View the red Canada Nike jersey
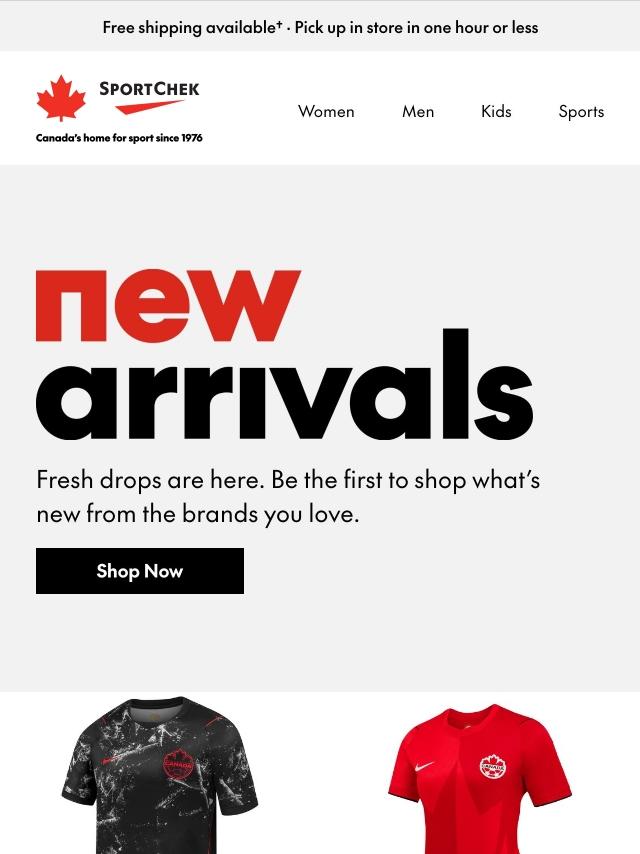Viewport: 640px width, 854px height. pos(480,779)
